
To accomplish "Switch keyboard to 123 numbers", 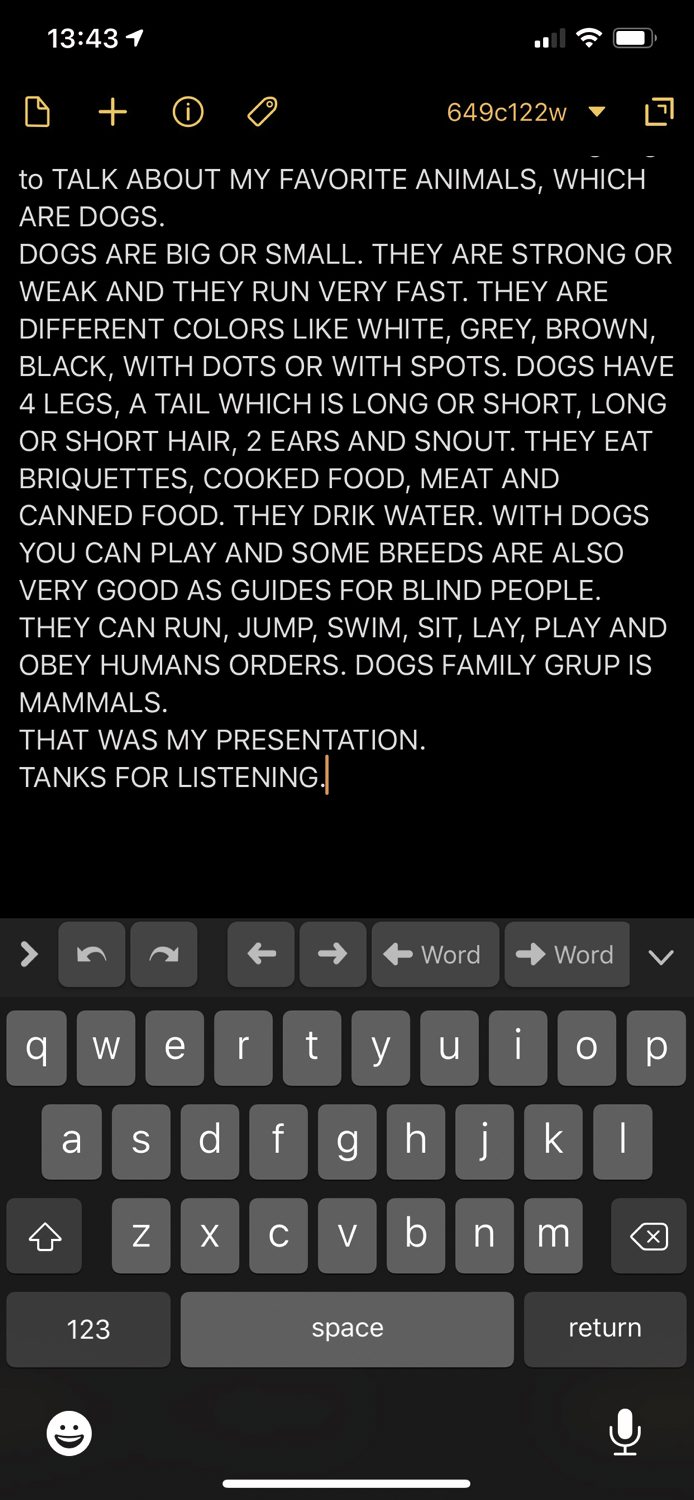I will point(88,1328).
